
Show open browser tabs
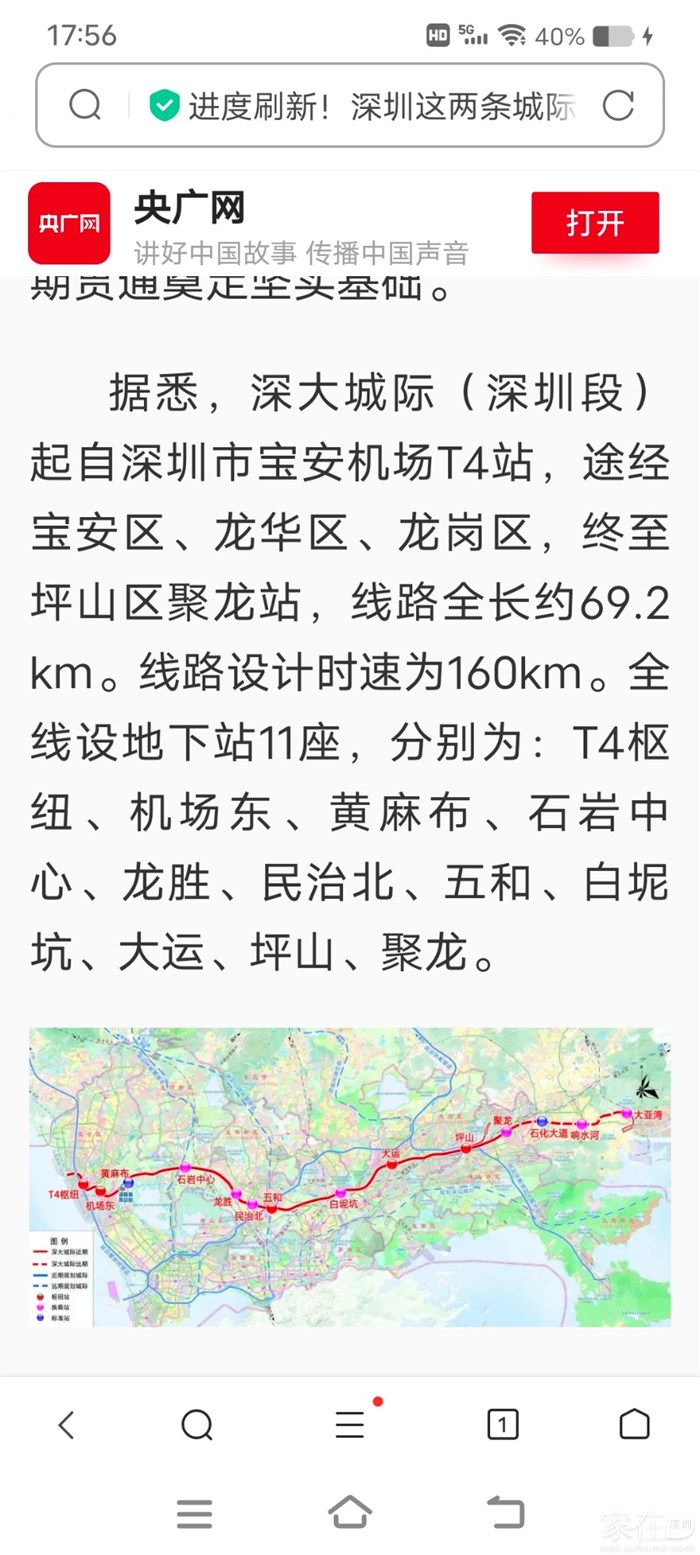tap(502, 1424)
